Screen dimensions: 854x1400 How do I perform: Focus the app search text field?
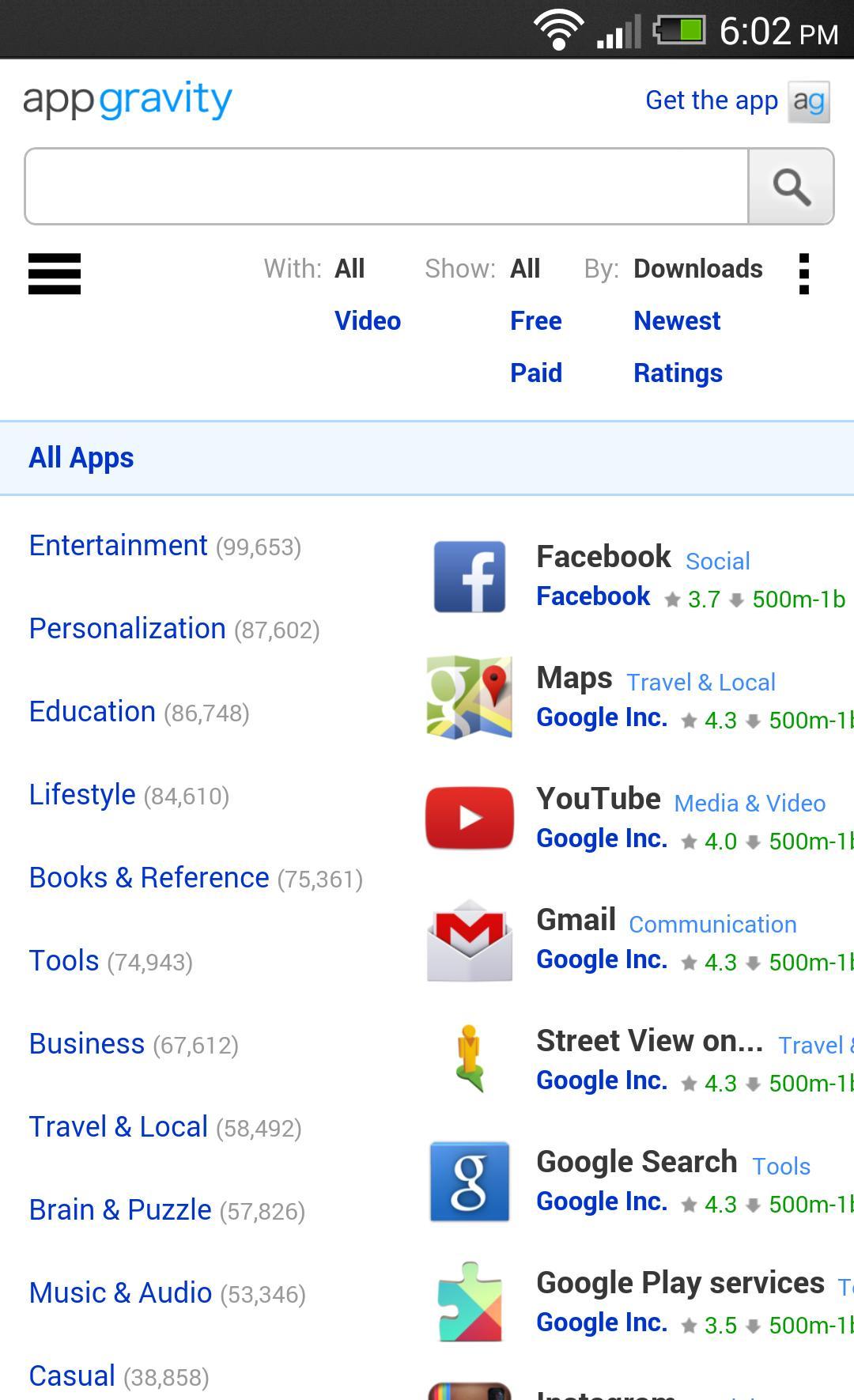pos(386,187)
